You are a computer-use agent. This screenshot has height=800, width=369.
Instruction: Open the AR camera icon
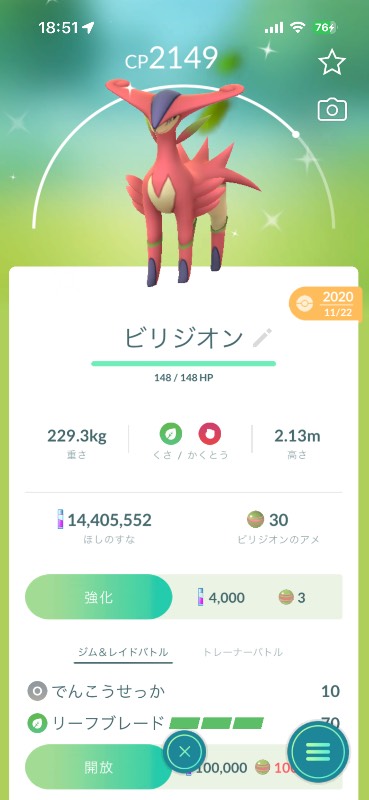coord(332,110)
